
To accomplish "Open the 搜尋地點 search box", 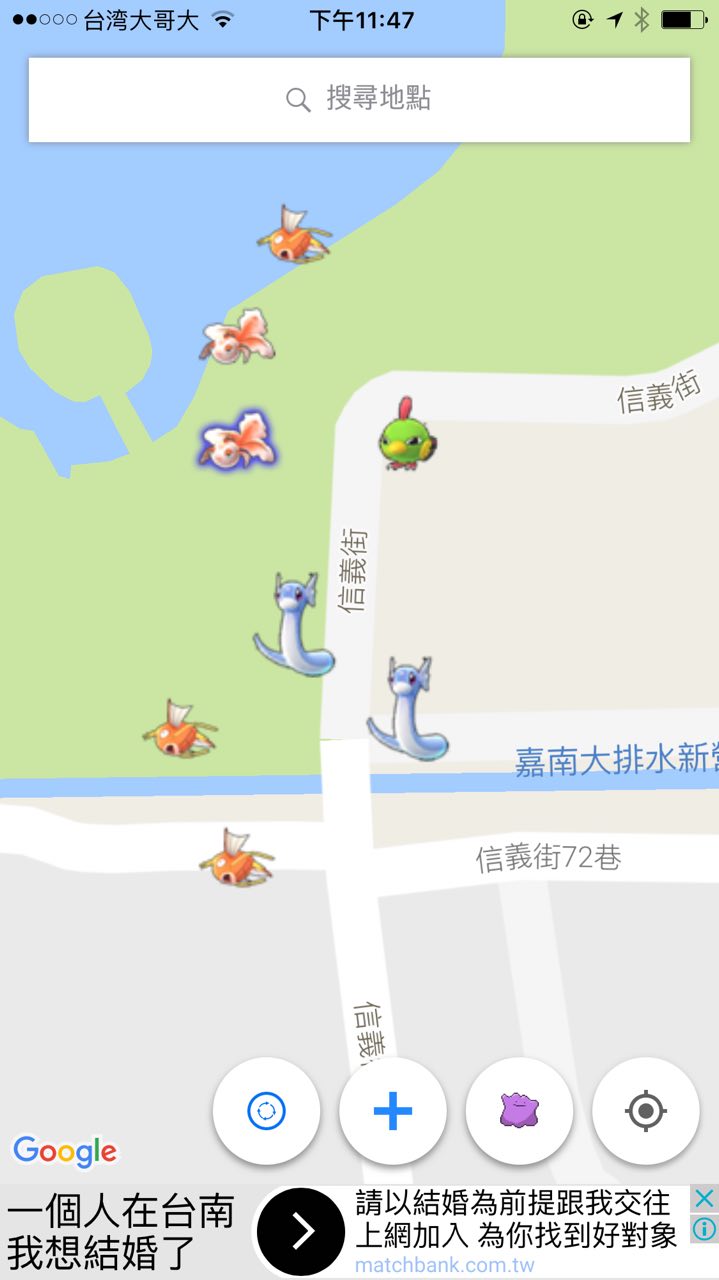I will click(359, 99).
